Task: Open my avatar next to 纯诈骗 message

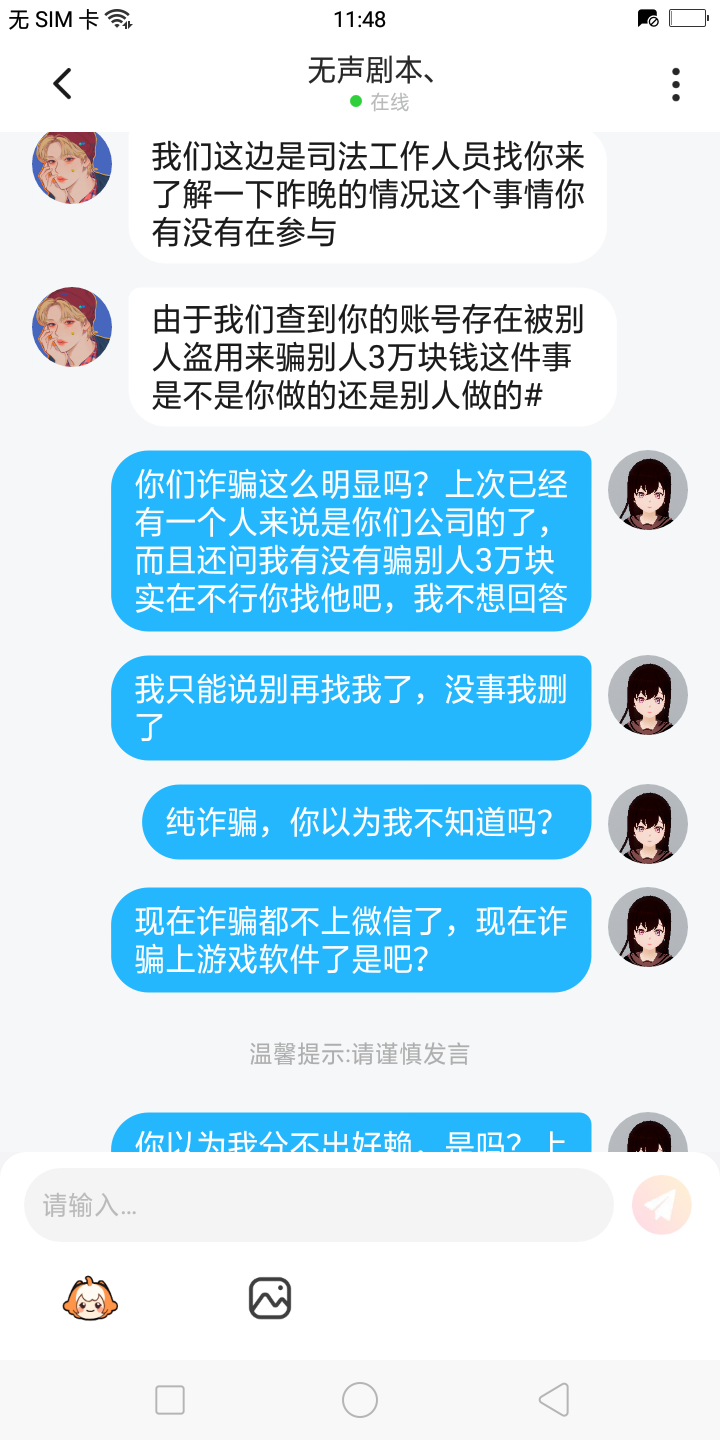Action: [648, 823]
